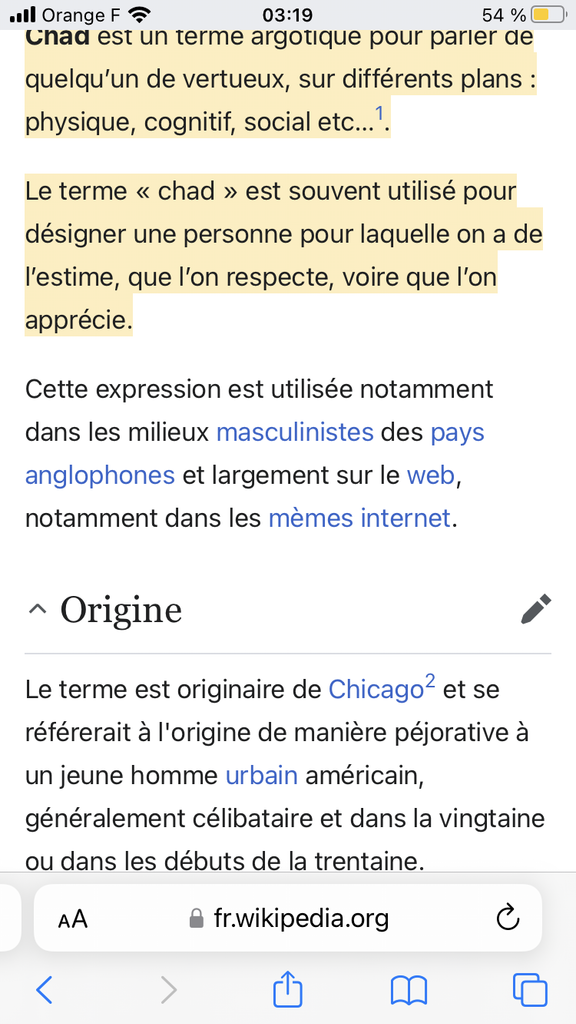The image size is (576, 1024).
Task: Edit the Origine section with the pencil
Action: point(536,609)
